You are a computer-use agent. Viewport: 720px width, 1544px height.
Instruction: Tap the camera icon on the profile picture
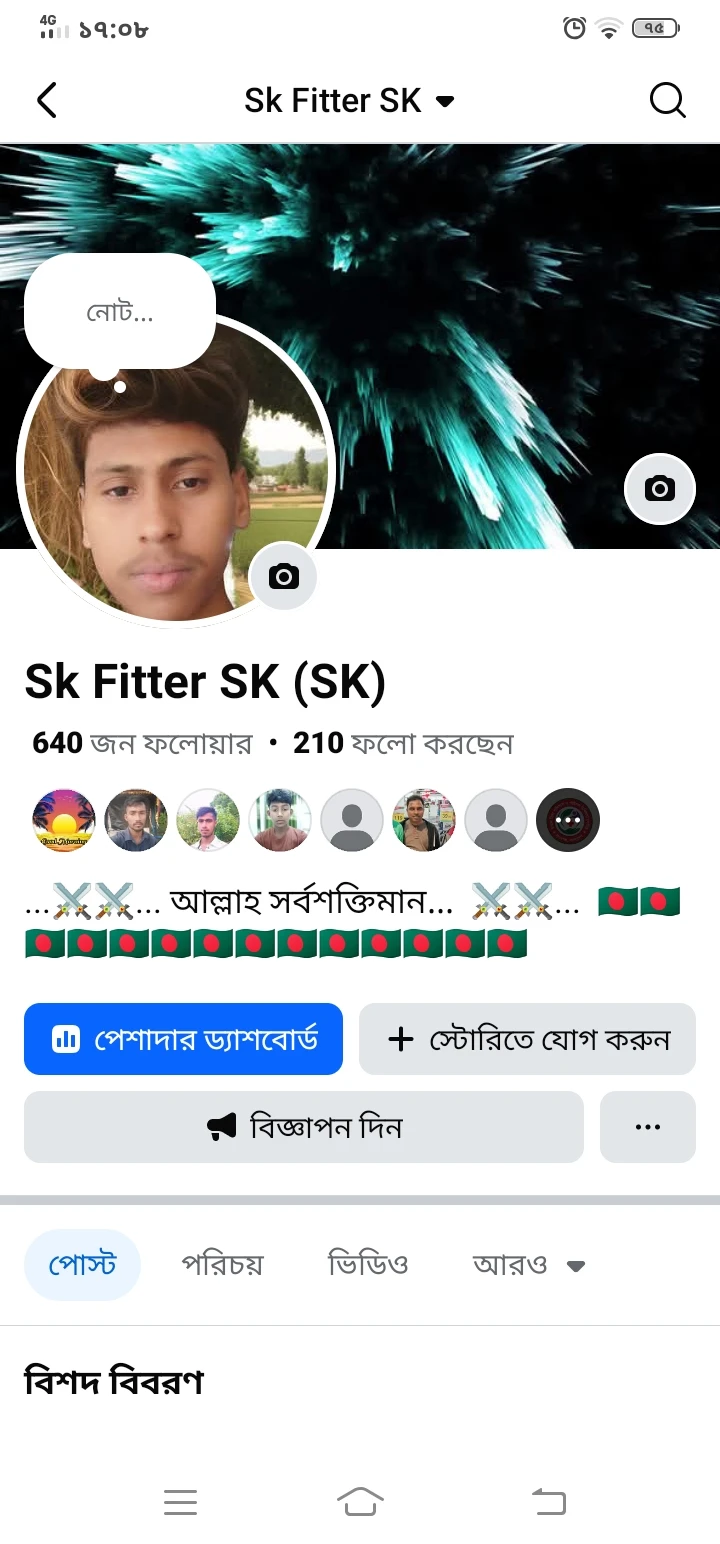pyautogui.click(x=283, y=577)
